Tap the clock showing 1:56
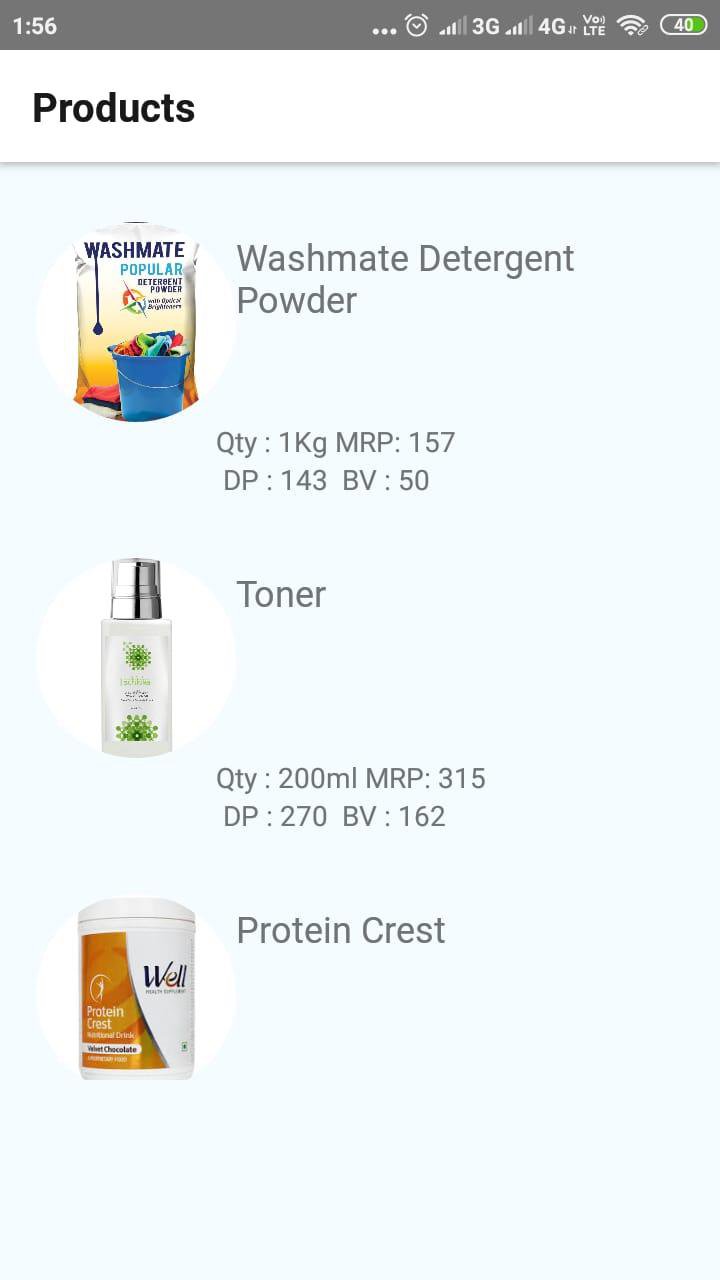This screenshot has height=1280, width=720. click(37, 27)
